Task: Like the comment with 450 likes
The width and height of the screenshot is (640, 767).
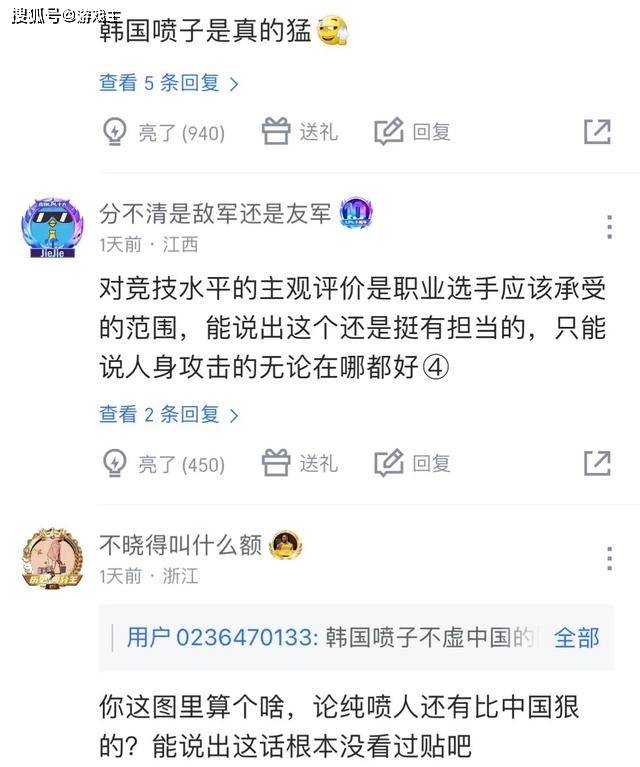Action: pos(164,464)
